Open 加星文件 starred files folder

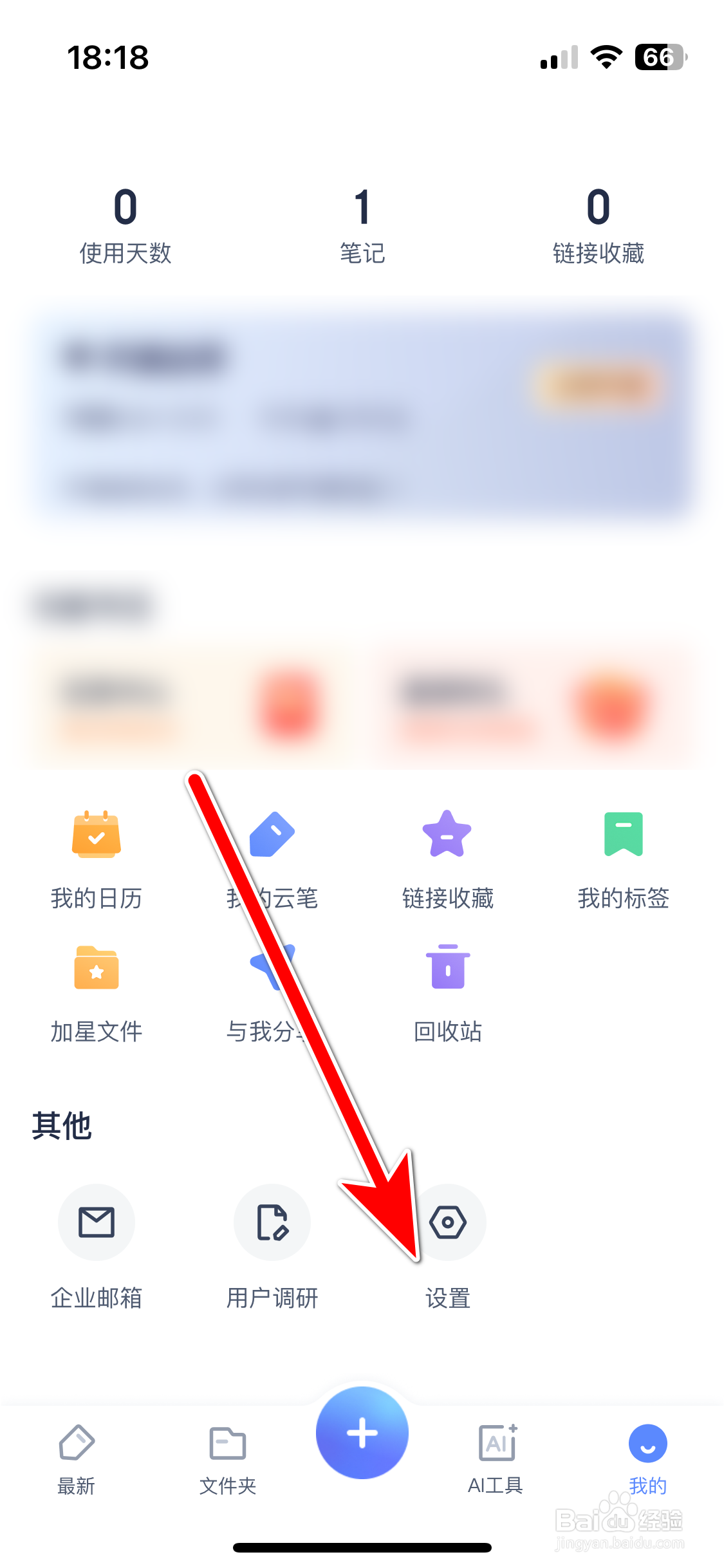click(97, 991)
